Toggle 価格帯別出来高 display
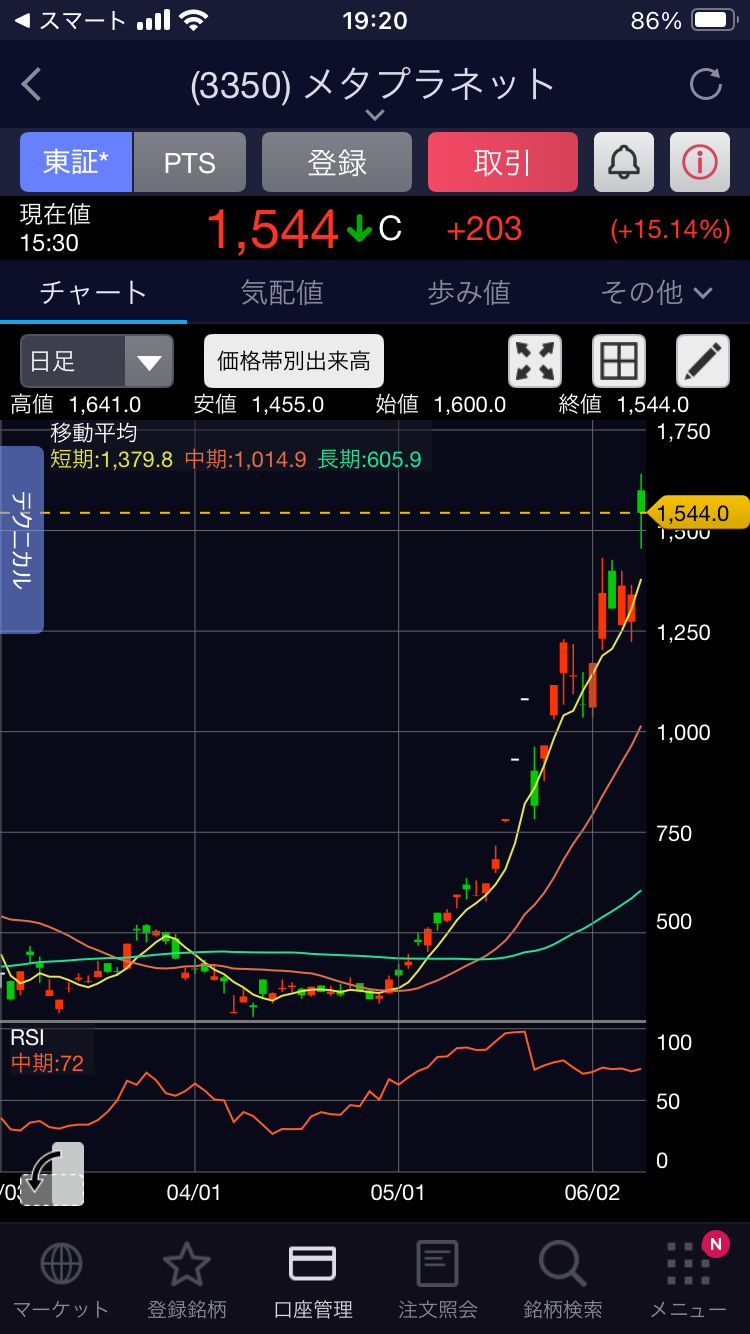This screenshot has width=750, height=1334. pos(294,361)
